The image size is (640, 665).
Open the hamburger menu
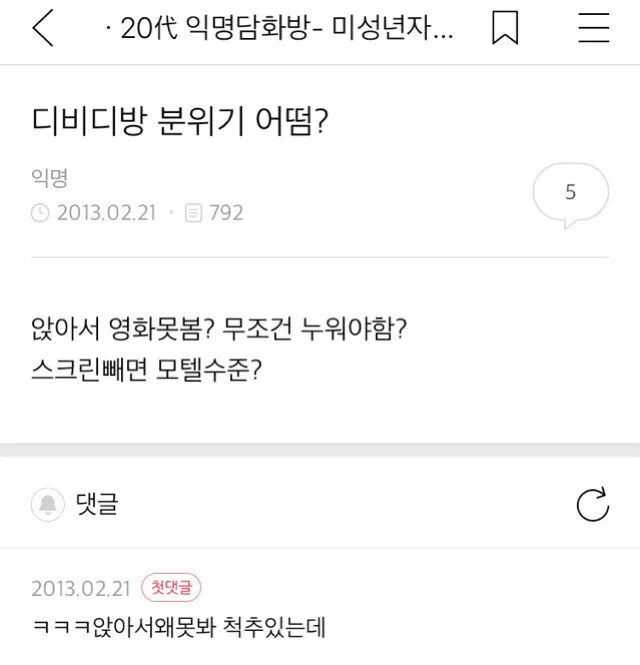pyautogui.click(x=594, y=30)
